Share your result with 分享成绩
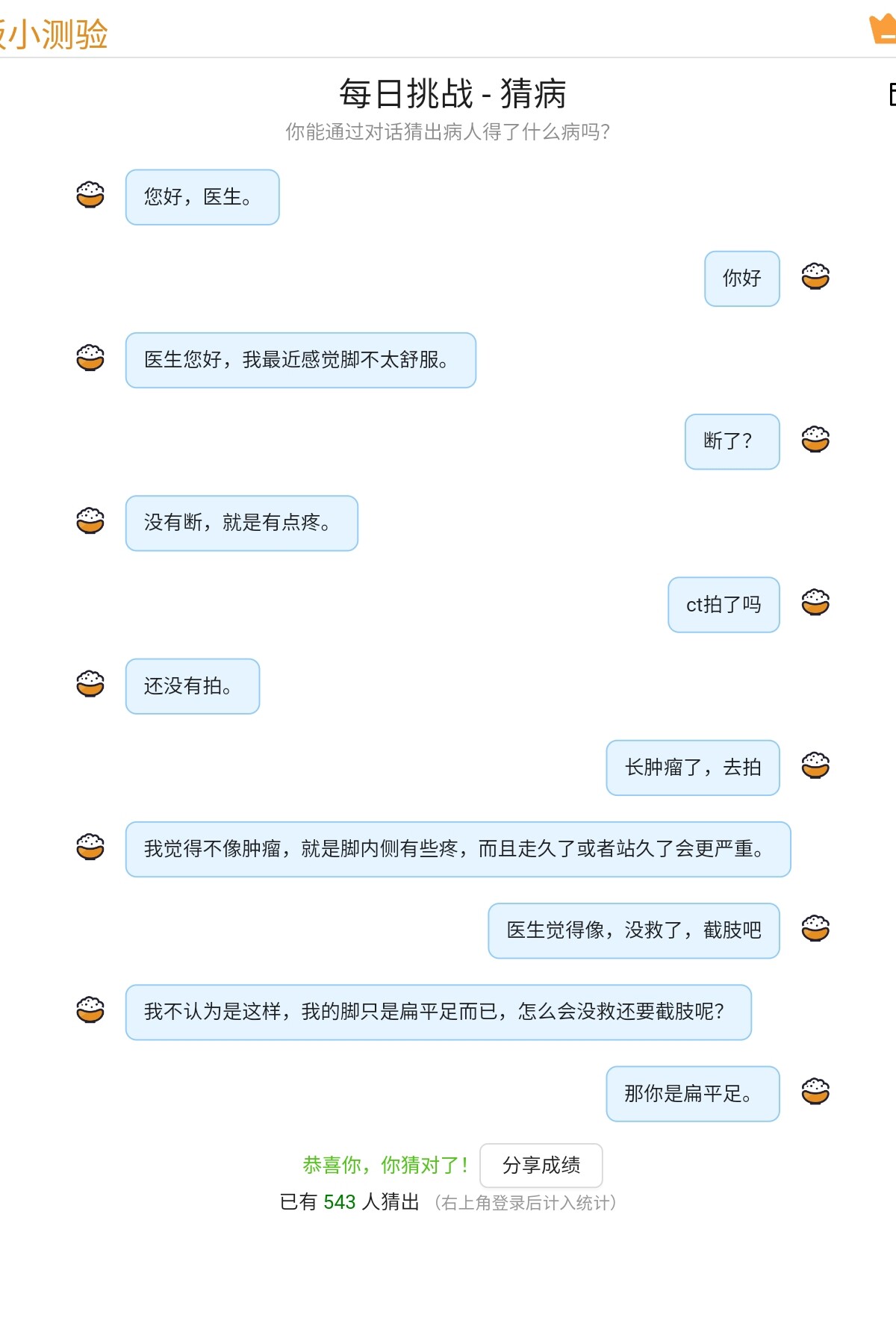Image resolution: width=896 pixels, height=1341 pixels. click(541, 1165)
